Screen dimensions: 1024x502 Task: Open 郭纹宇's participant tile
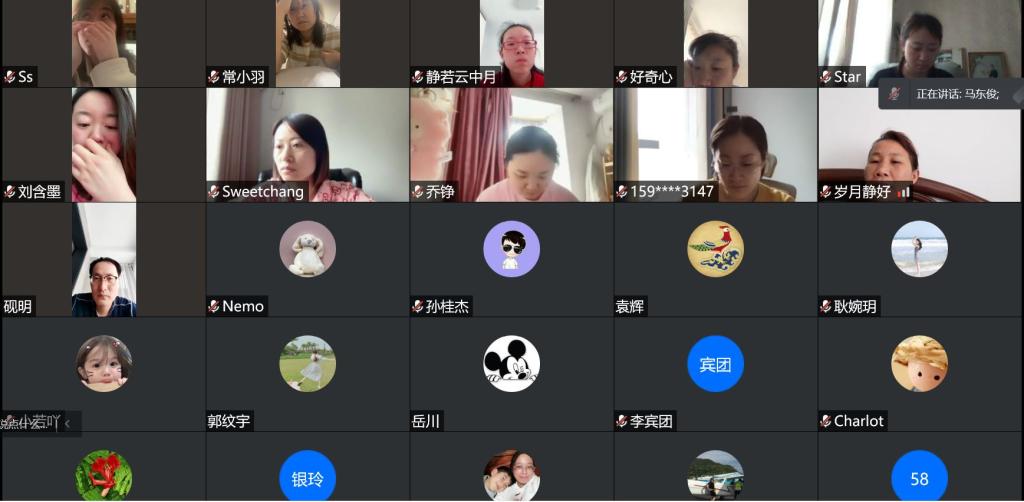point(307,375)
